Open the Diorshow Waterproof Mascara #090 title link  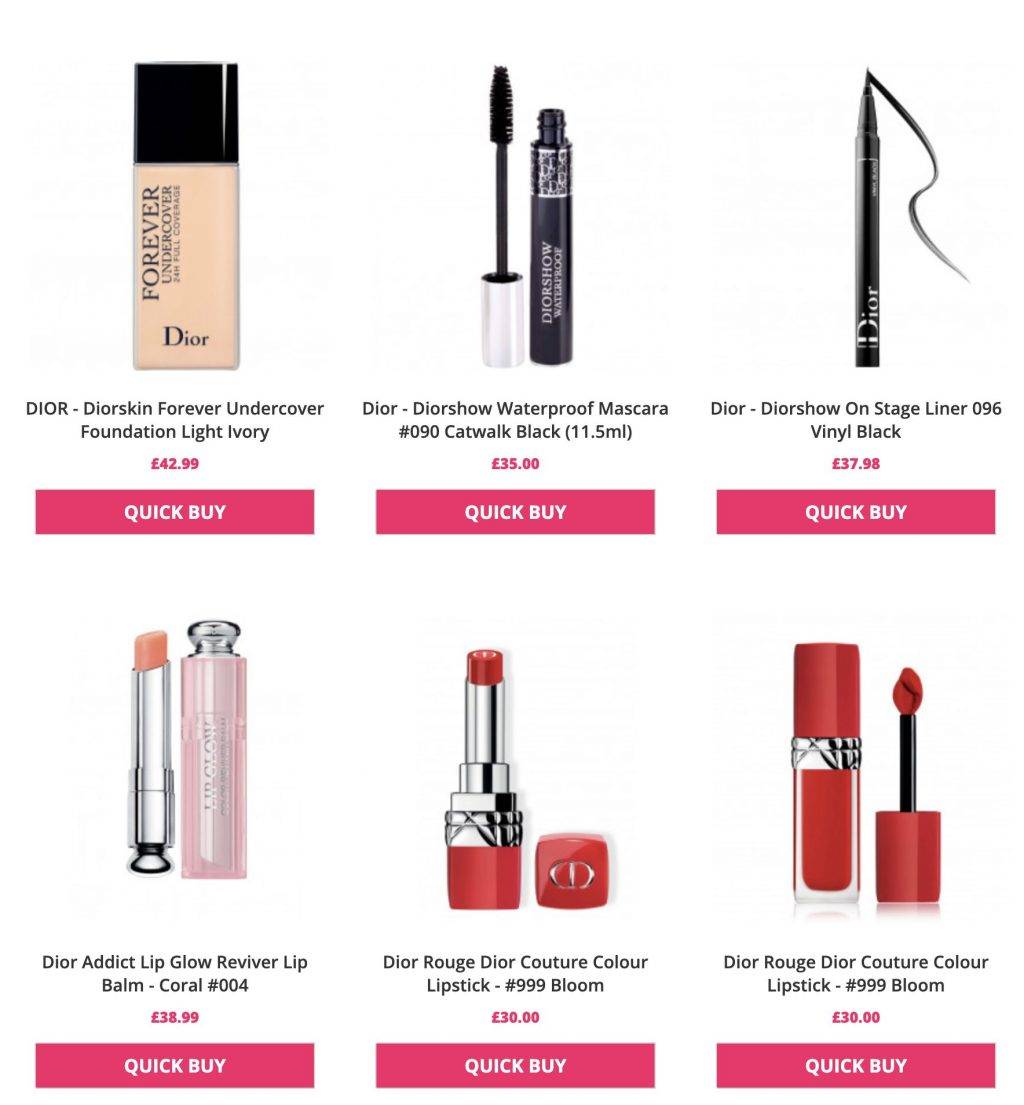click(x=515, y=420)
